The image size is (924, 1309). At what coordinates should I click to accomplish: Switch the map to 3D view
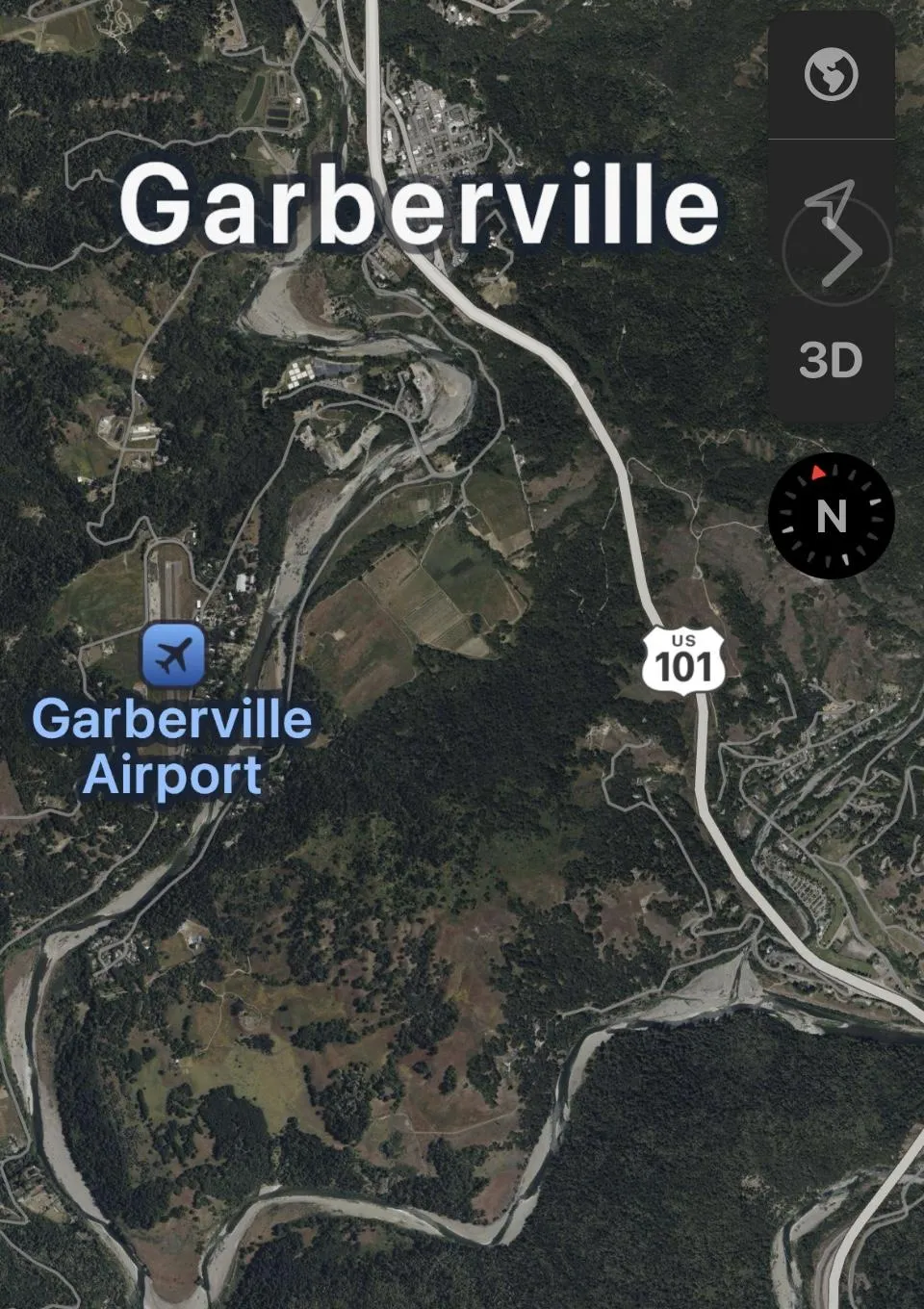click(831, 361)
